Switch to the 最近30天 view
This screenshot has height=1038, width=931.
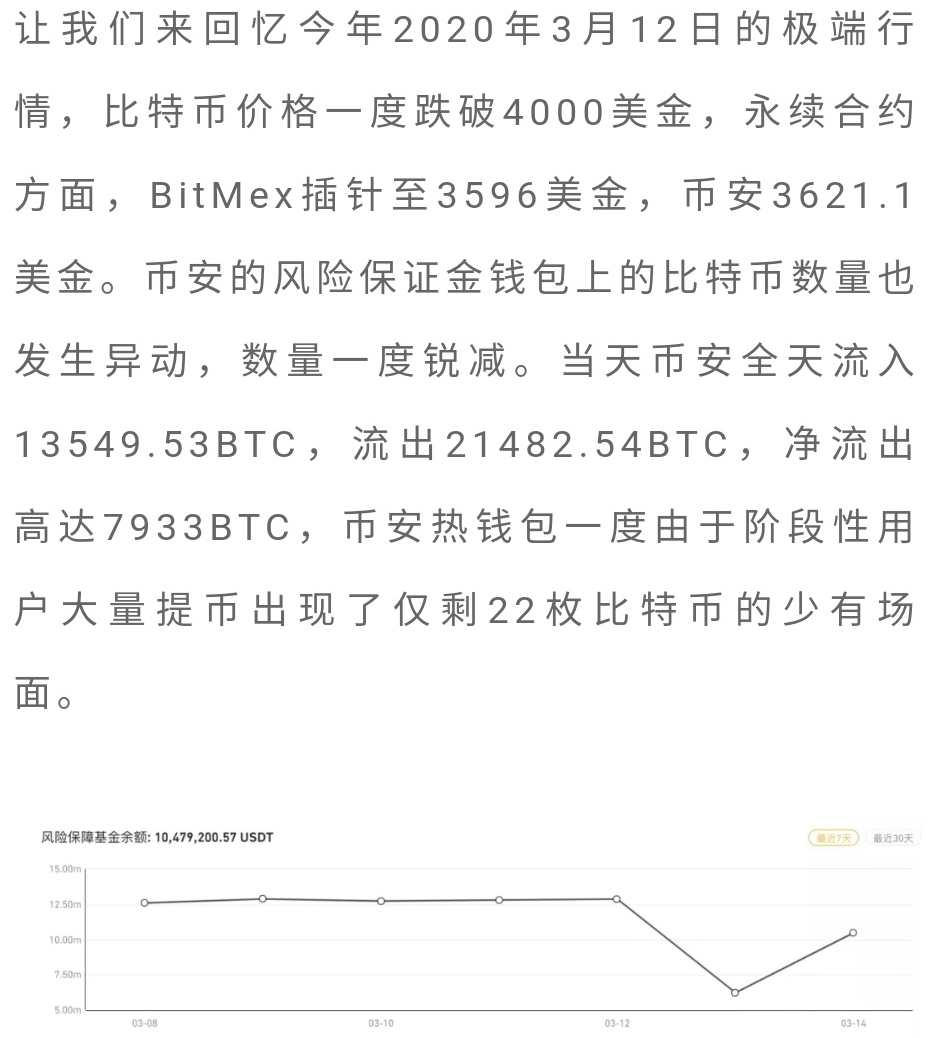[893, 838]
